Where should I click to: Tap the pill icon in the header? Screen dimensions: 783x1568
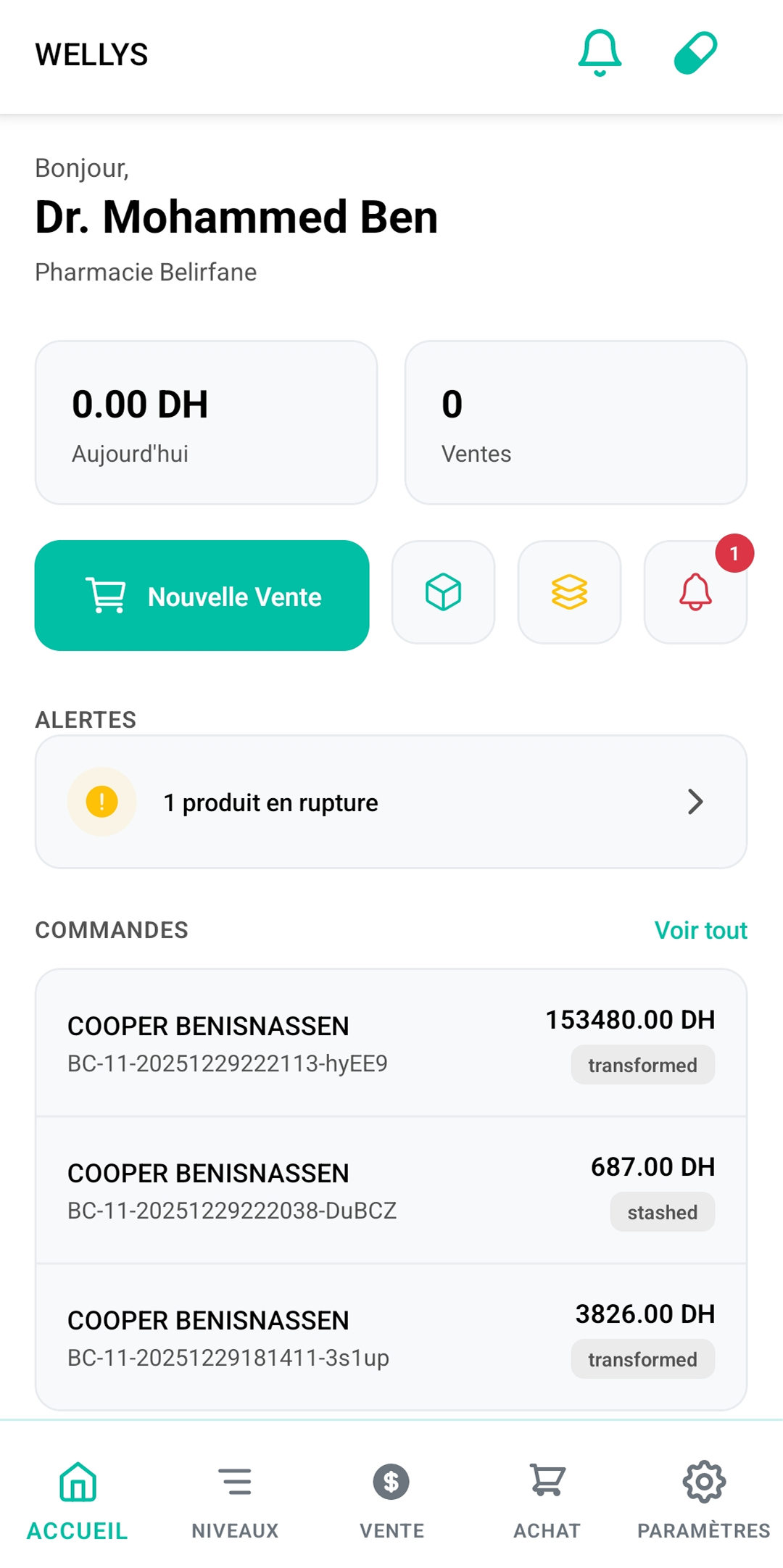coord(695,53)
